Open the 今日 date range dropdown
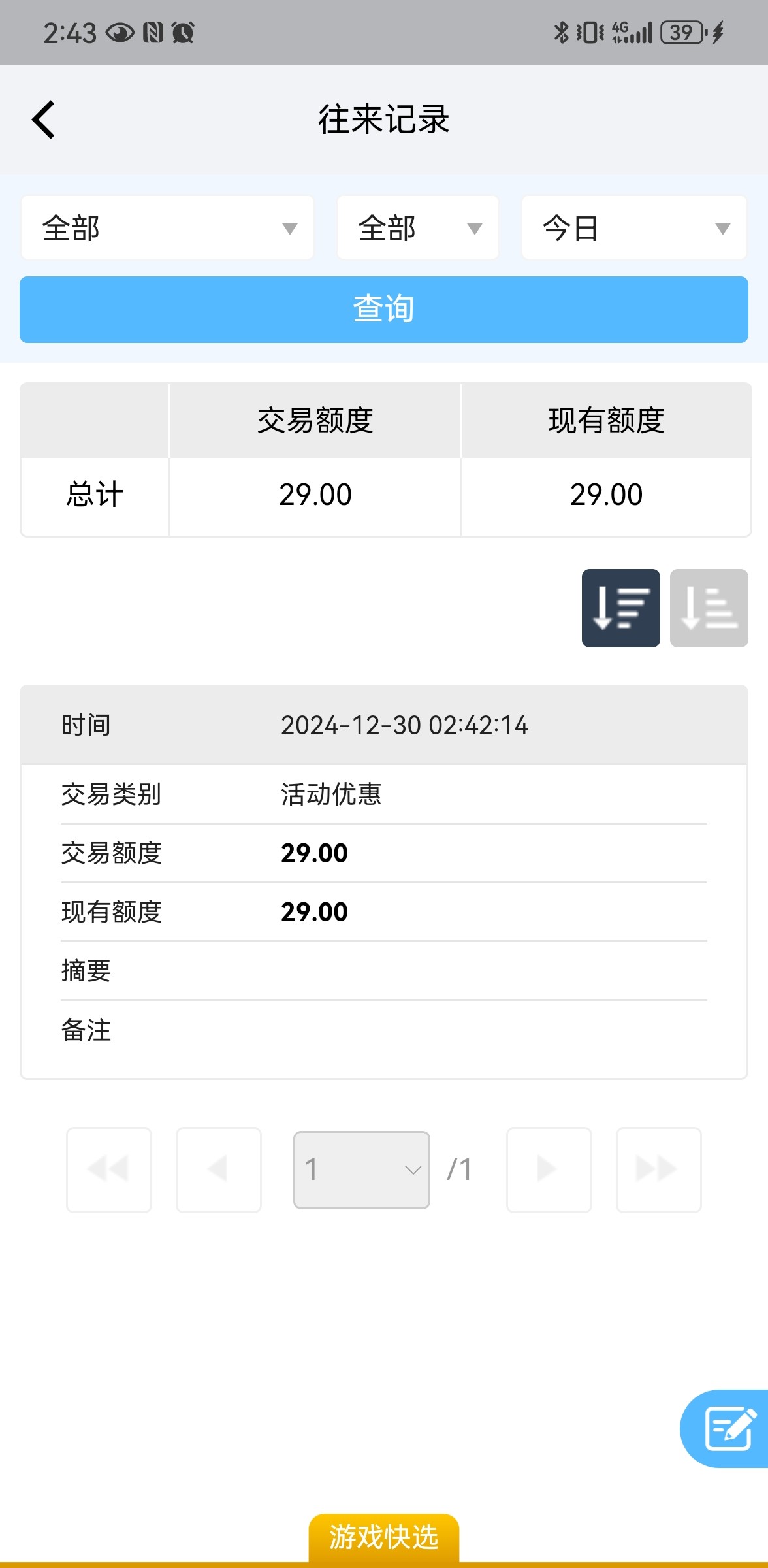The width and height of the screenshot is (768, 1568). pyautogui.click(x=634, y=228)
